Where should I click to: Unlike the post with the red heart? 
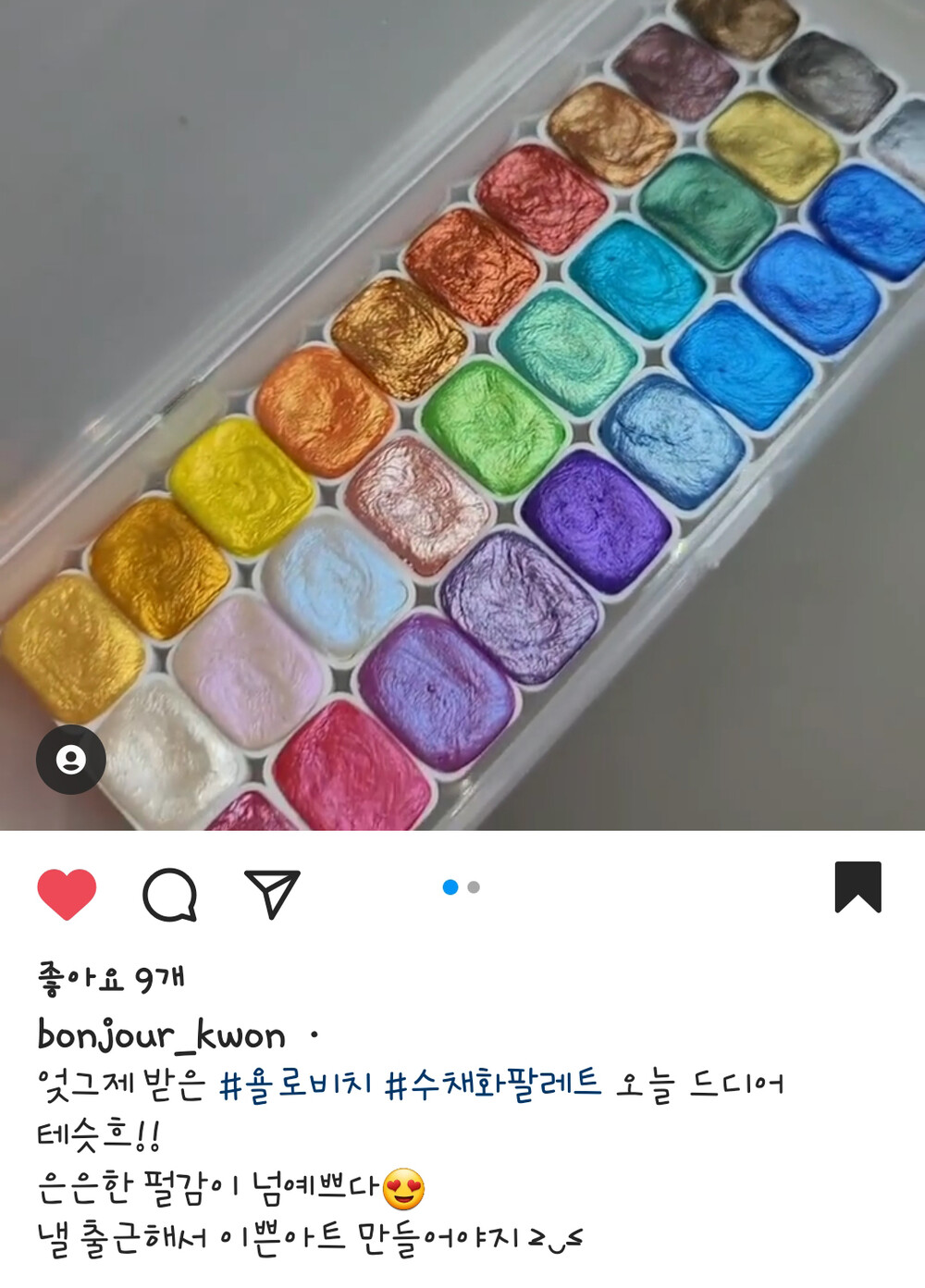coord(67,894)
